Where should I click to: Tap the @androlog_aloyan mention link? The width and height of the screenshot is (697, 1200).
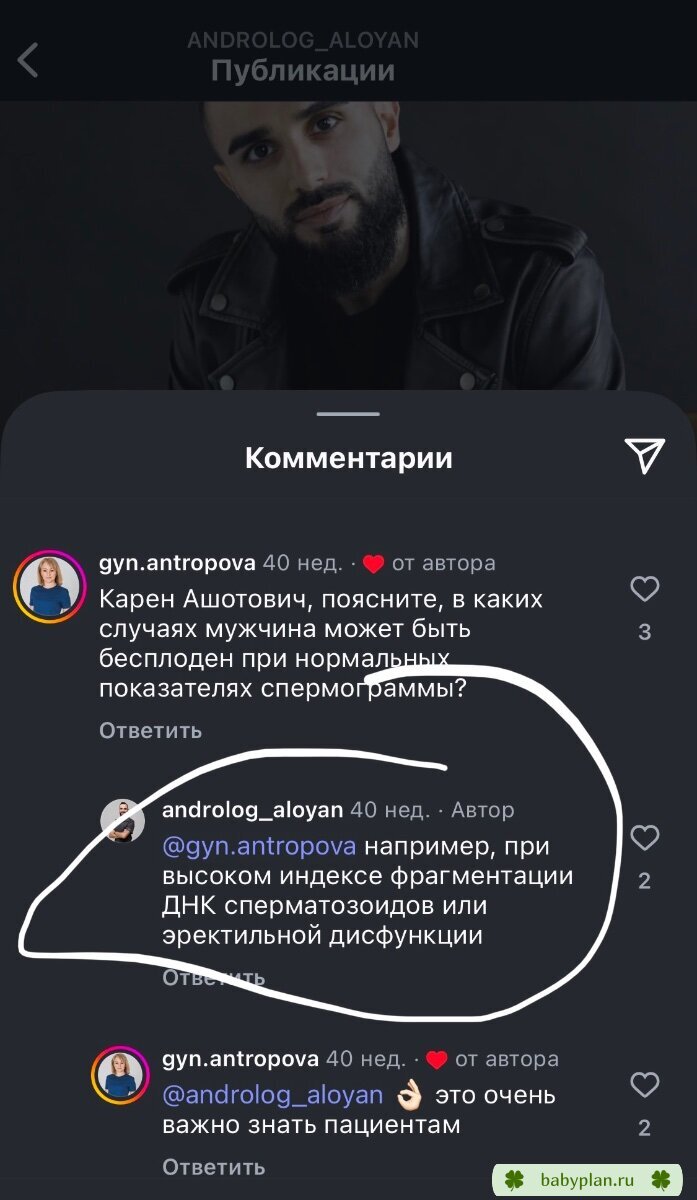pos(273,1095)
